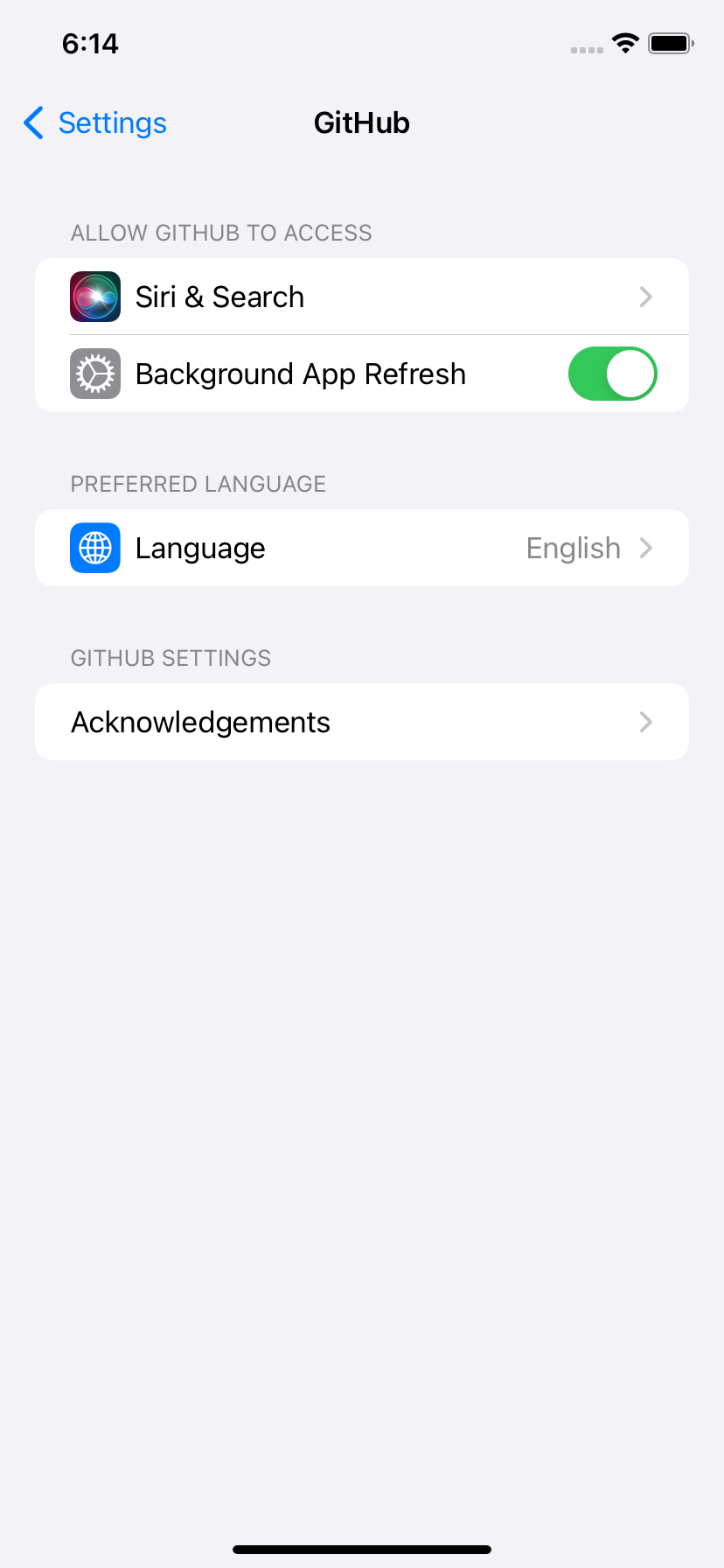The image size is (724, 1568).
Task: Switch the green Background App Refresh toggle
Action: [613, 374]
